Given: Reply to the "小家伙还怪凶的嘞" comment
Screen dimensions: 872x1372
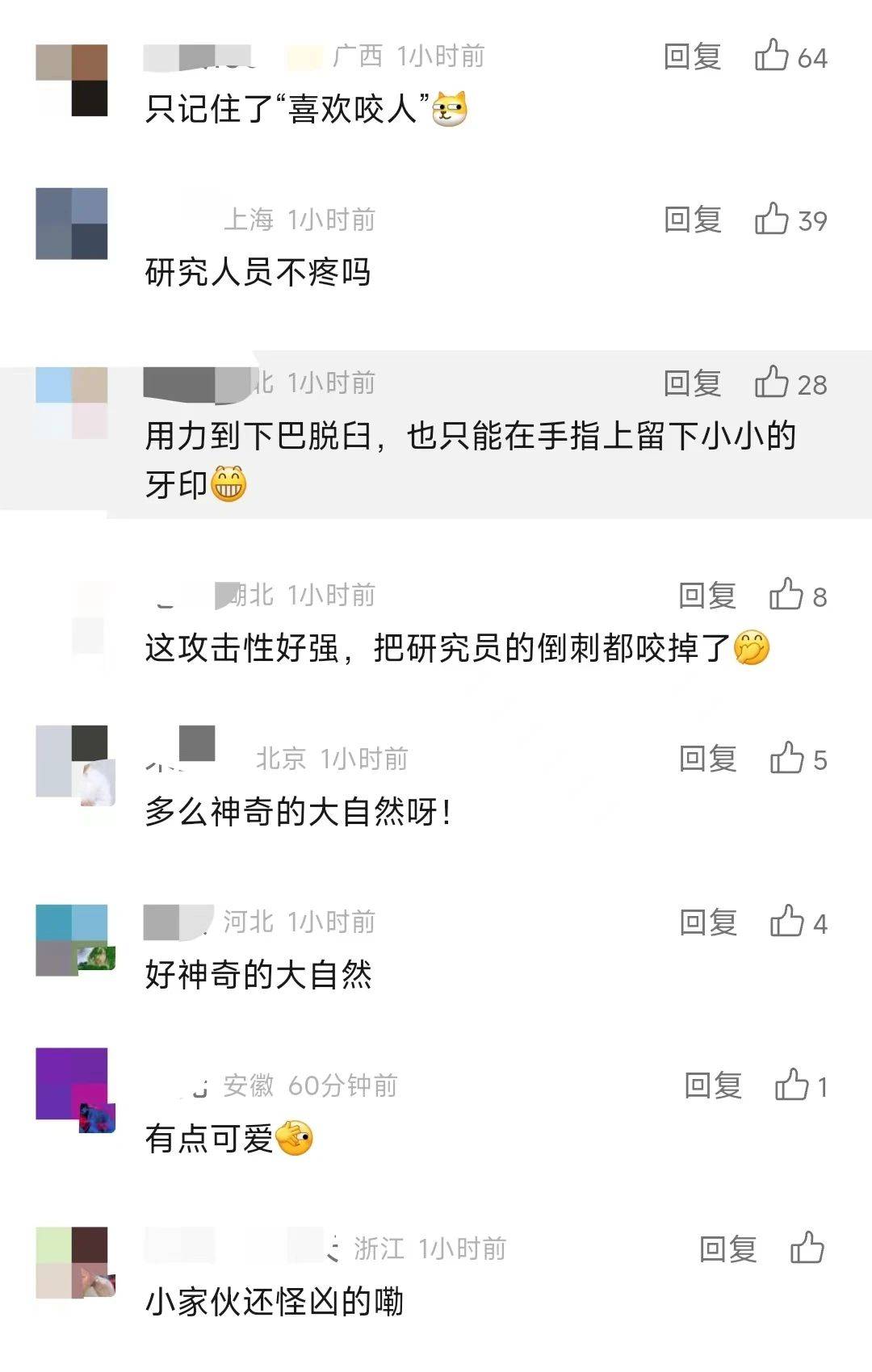Looking at the screenshot, I should (x=727, y=1249).
